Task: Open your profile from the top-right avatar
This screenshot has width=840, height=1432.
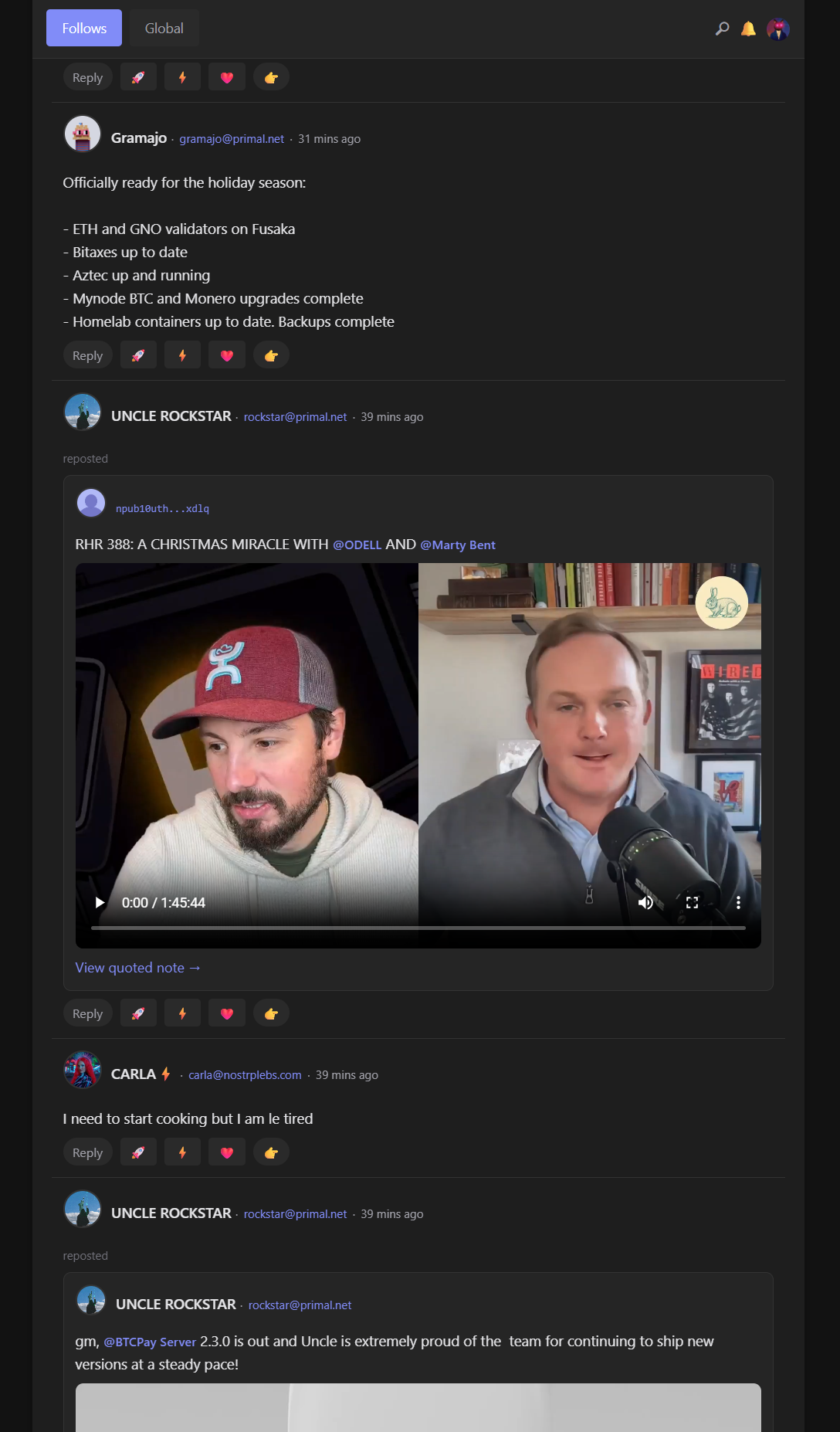Action: click(x=779, y=29)
